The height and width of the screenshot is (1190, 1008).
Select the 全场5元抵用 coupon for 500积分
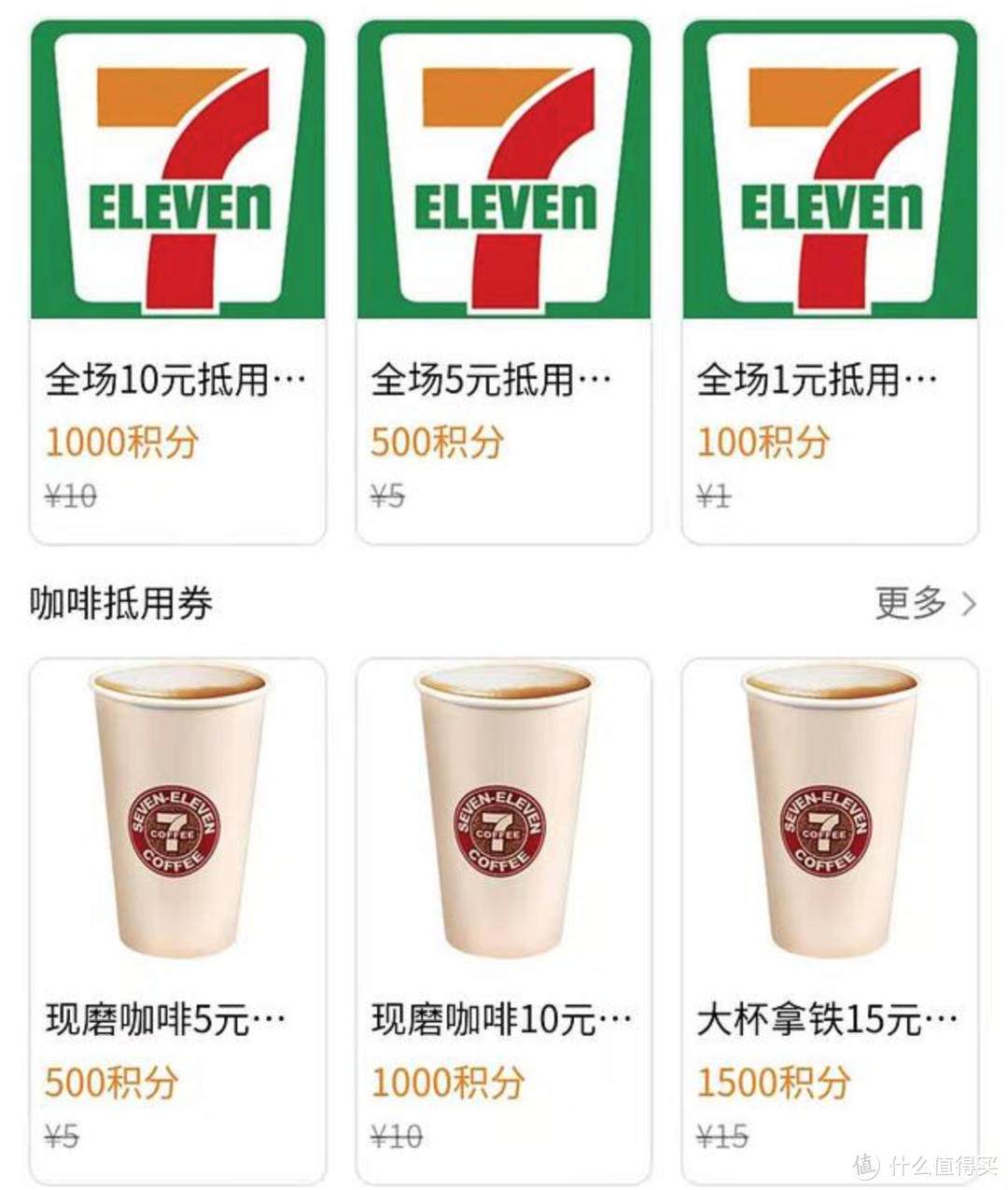[x=504, y=280]
